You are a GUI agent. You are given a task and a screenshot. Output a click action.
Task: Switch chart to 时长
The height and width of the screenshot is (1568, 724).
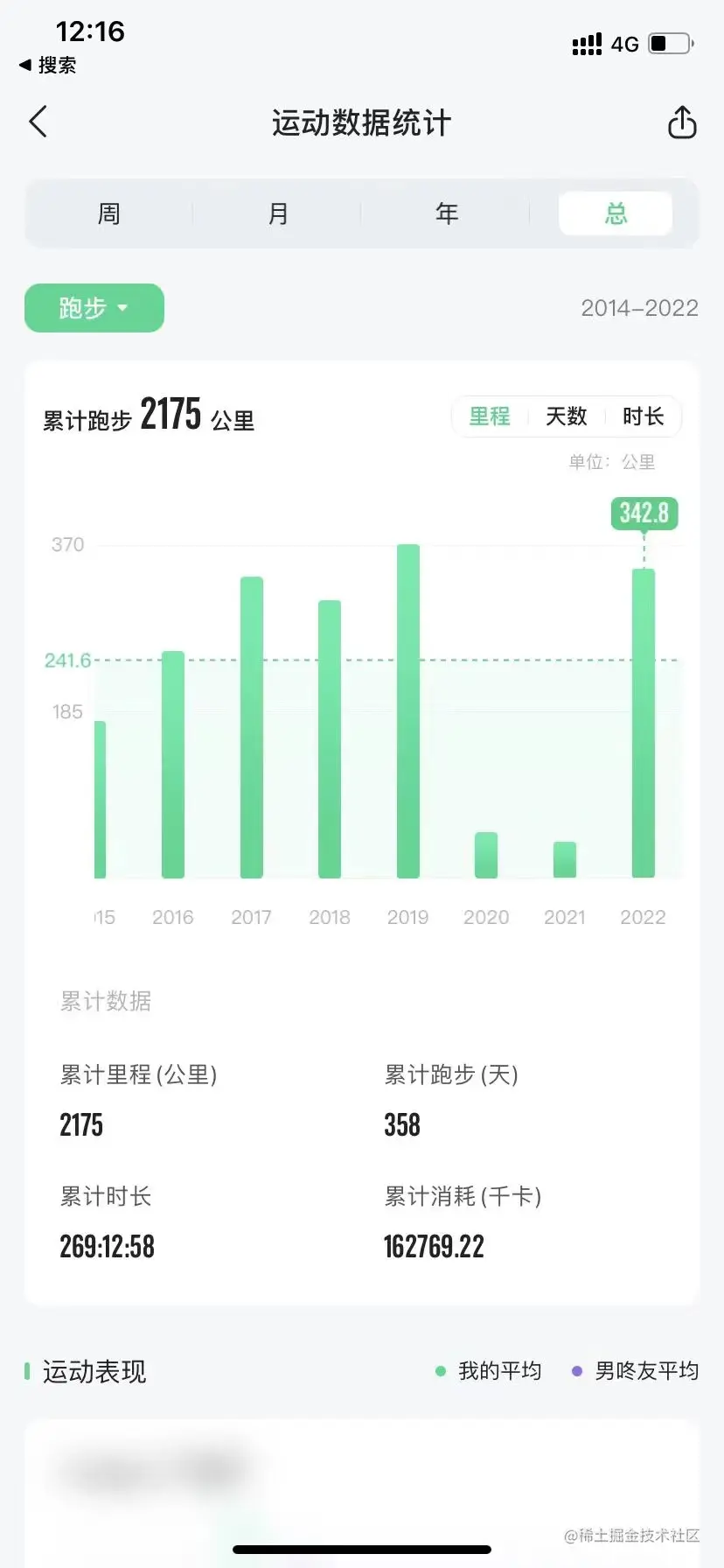643,416
